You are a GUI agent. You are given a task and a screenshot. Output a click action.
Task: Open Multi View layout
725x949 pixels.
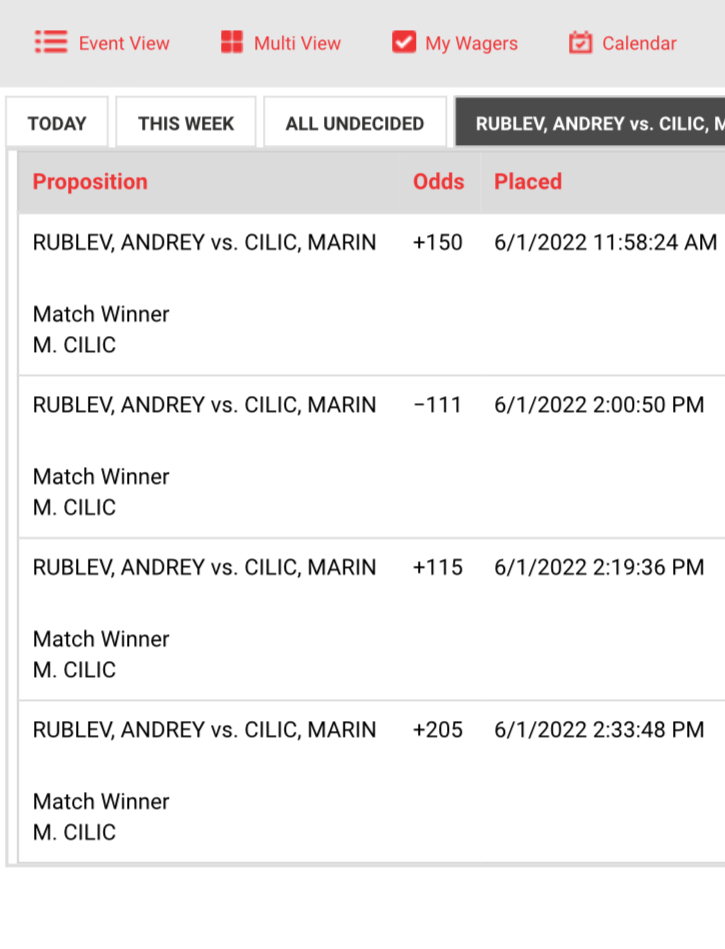pos(281,43)
